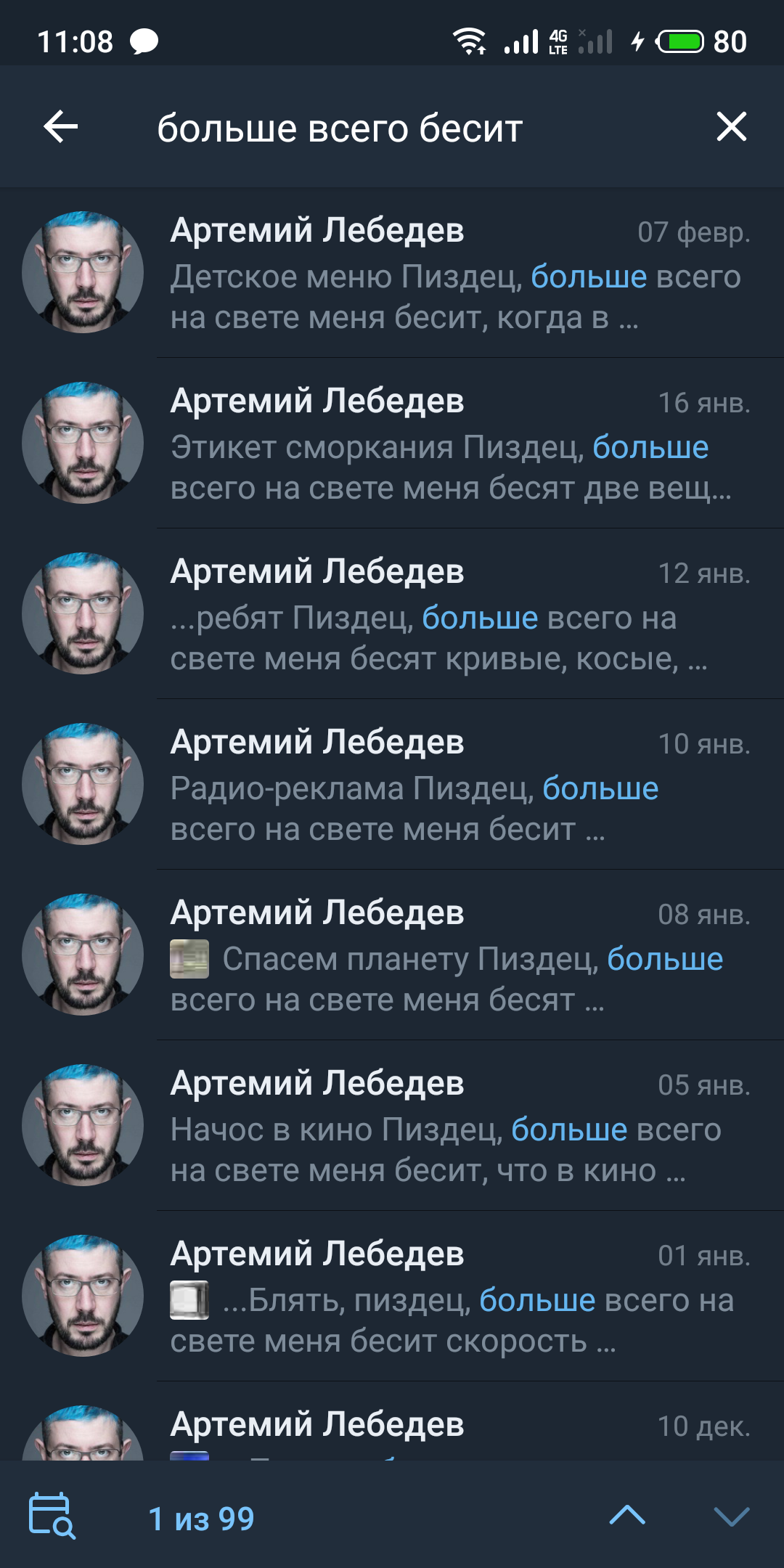The height and width of the screenshot is (1568, 784).
Task: Open the 10 янв. result Радио-реклама
Action: coord(457,785)
